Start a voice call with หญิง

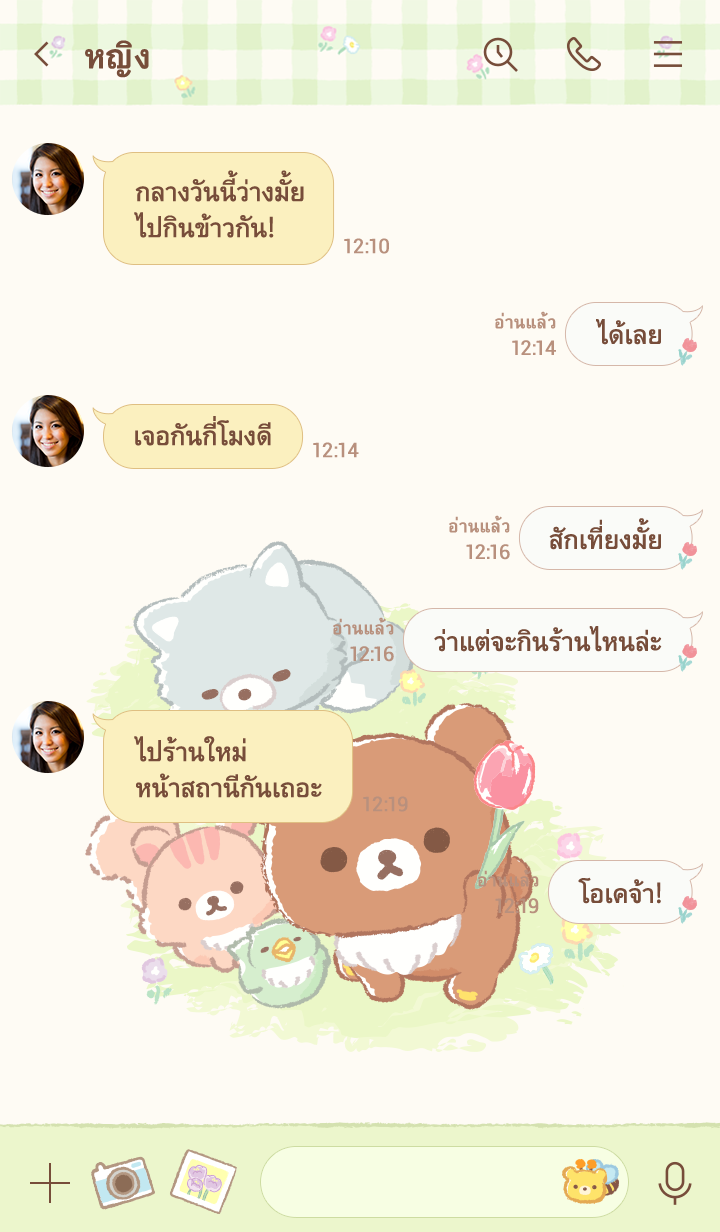[x=583, y=55]
